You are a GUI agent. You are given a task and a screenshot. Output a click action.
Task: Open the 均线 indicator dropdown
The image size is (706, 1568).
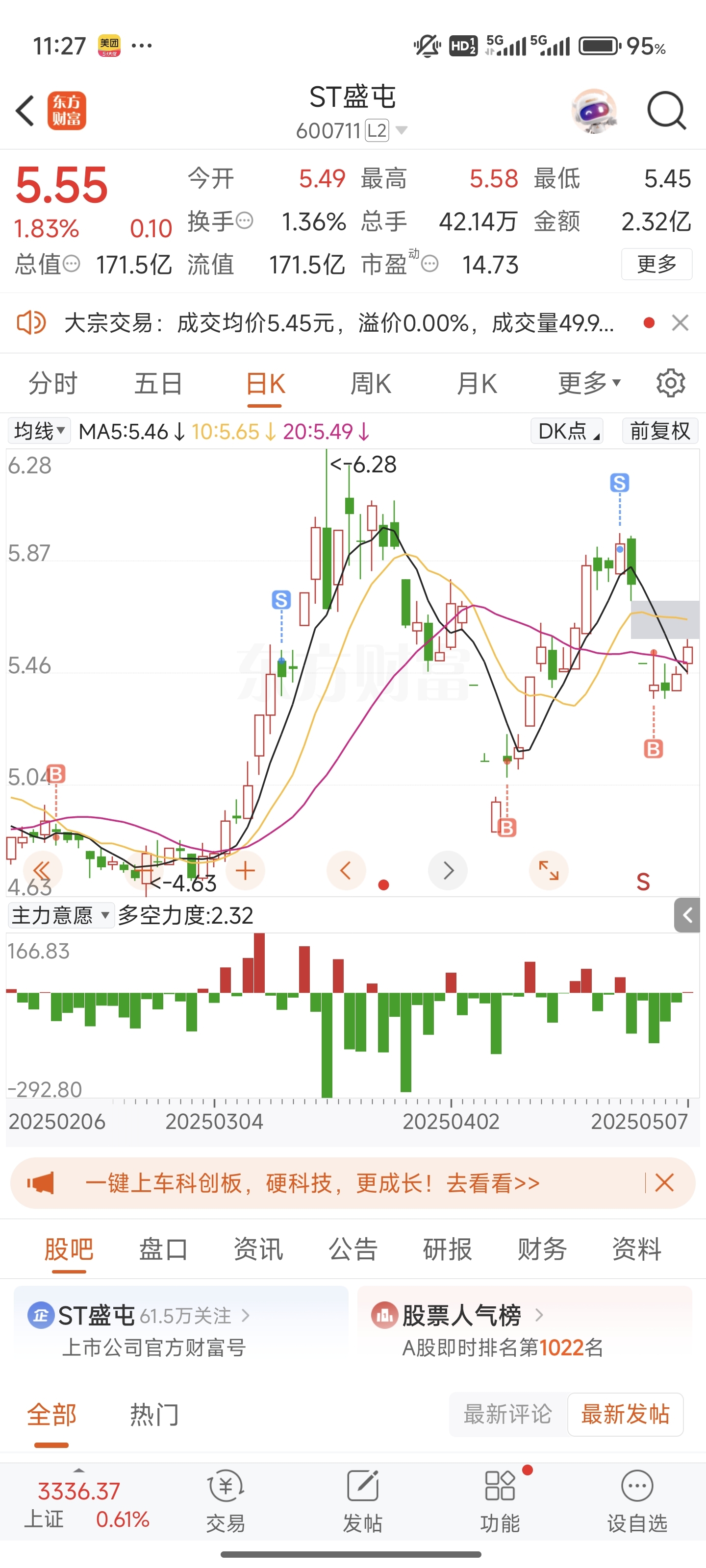point(39,431)
